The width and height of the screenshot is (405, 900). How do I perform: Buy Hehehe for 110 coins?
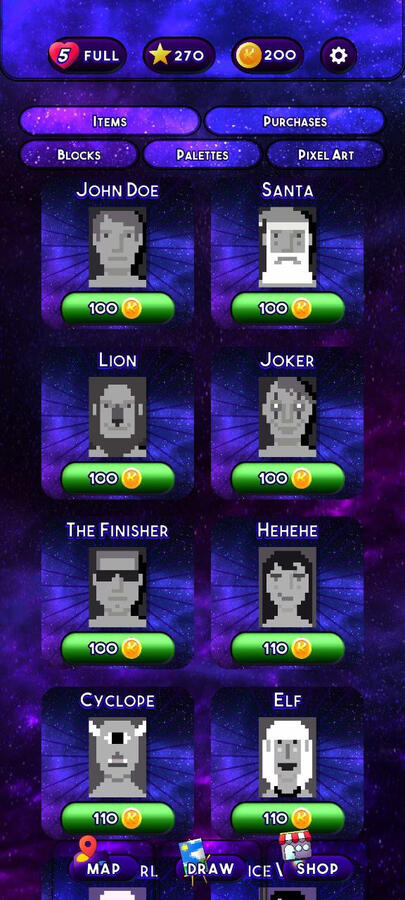pyautogui.click(x=287, y=648)
